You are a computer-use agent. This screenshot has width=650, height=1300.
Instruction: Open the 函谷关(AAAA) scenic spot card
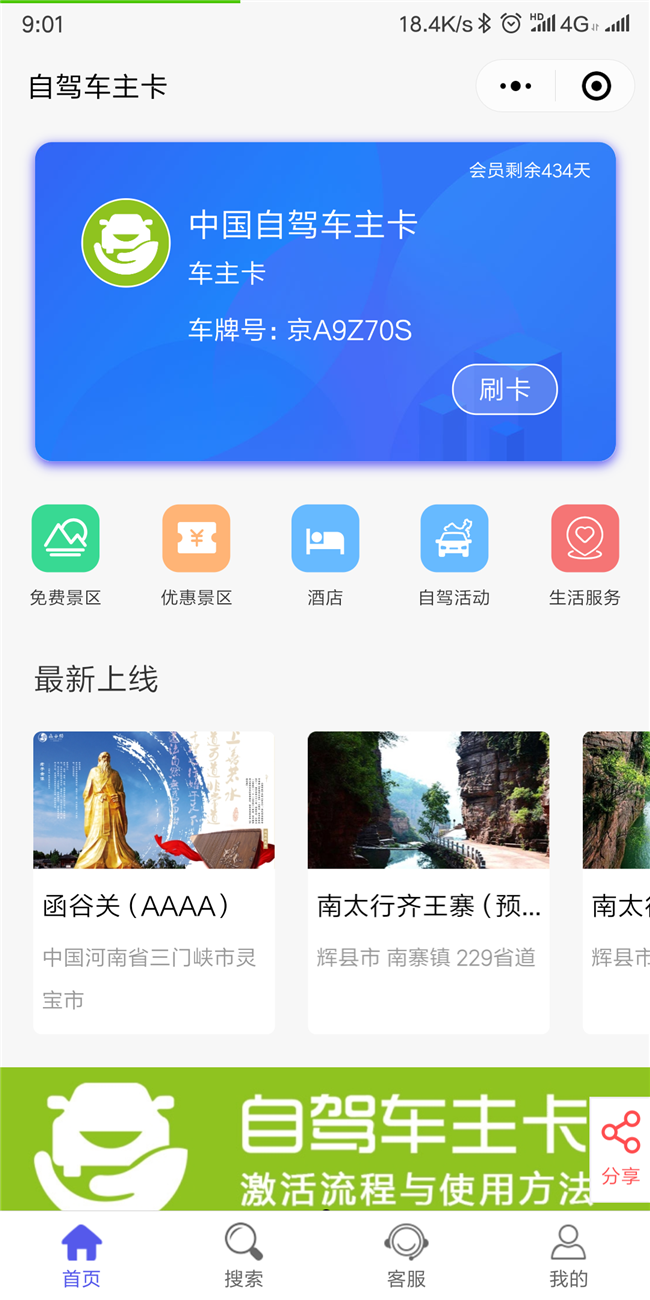pos(154,880)
